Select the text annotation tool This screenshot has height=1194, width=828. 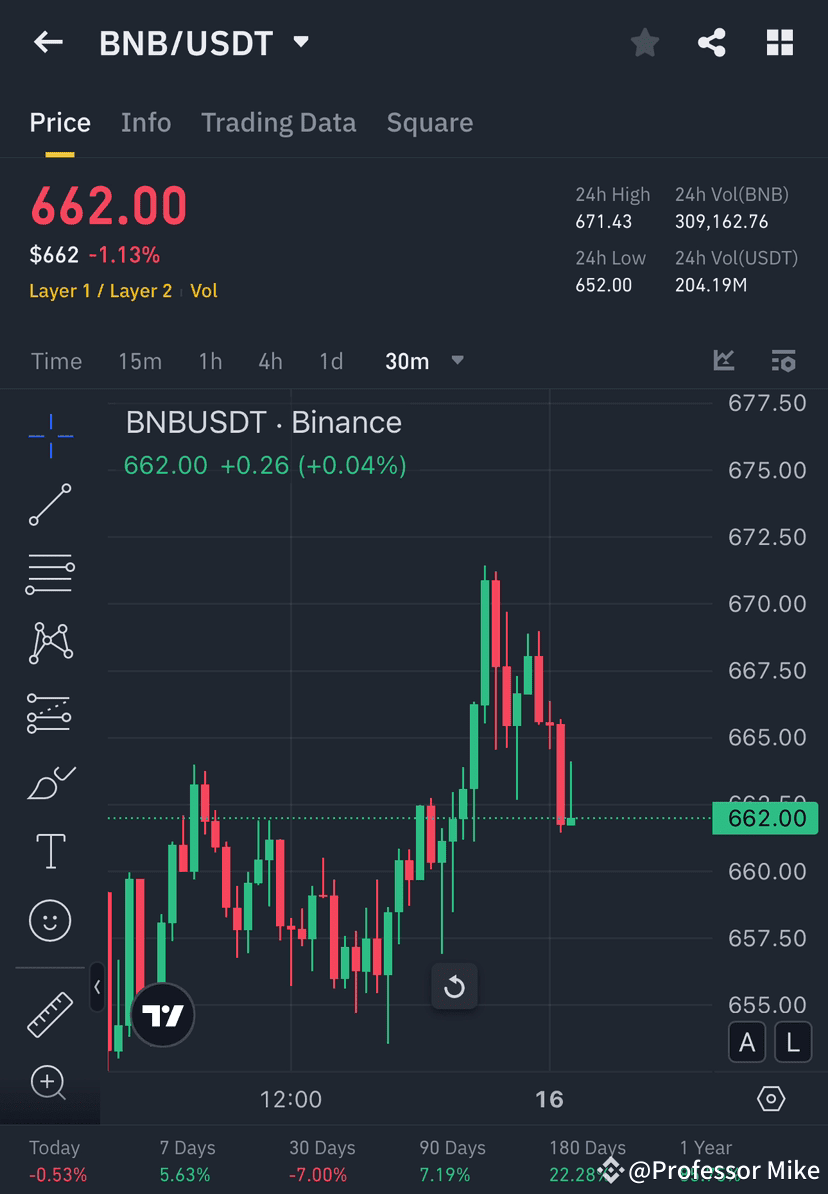coord(50,851)
